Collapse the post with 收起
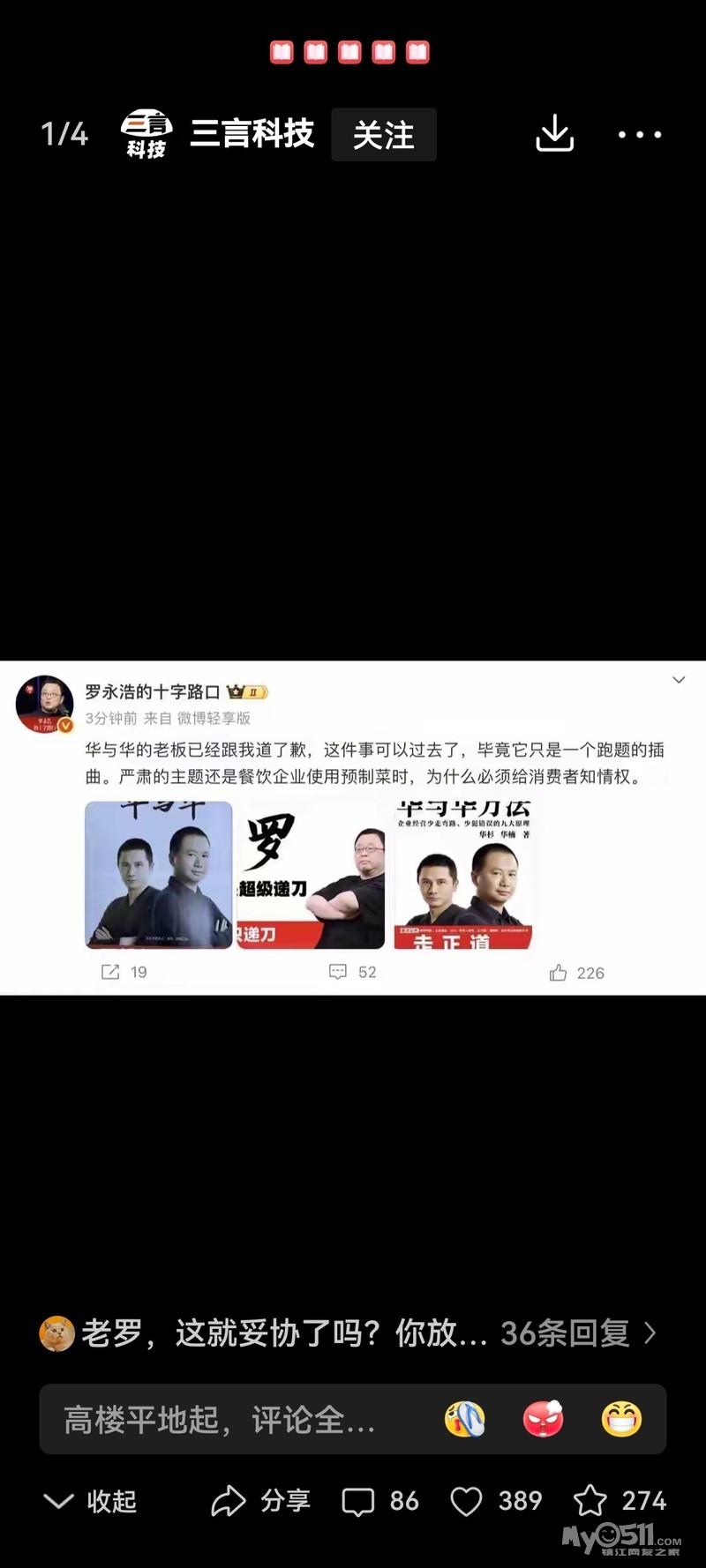Image resolution: width=706 pixels, height=1568 pixels. (x=90, y=1501)
